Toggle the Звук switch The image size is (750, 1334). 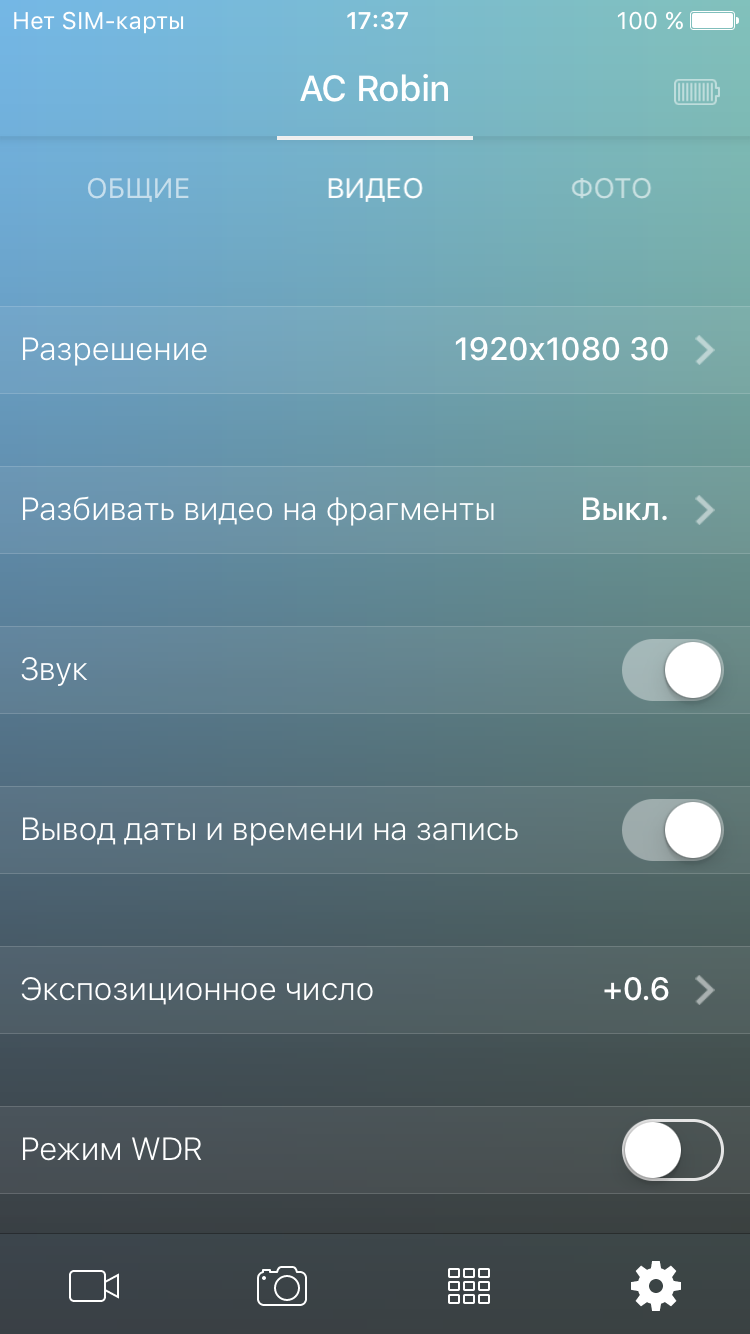point(672,670)
